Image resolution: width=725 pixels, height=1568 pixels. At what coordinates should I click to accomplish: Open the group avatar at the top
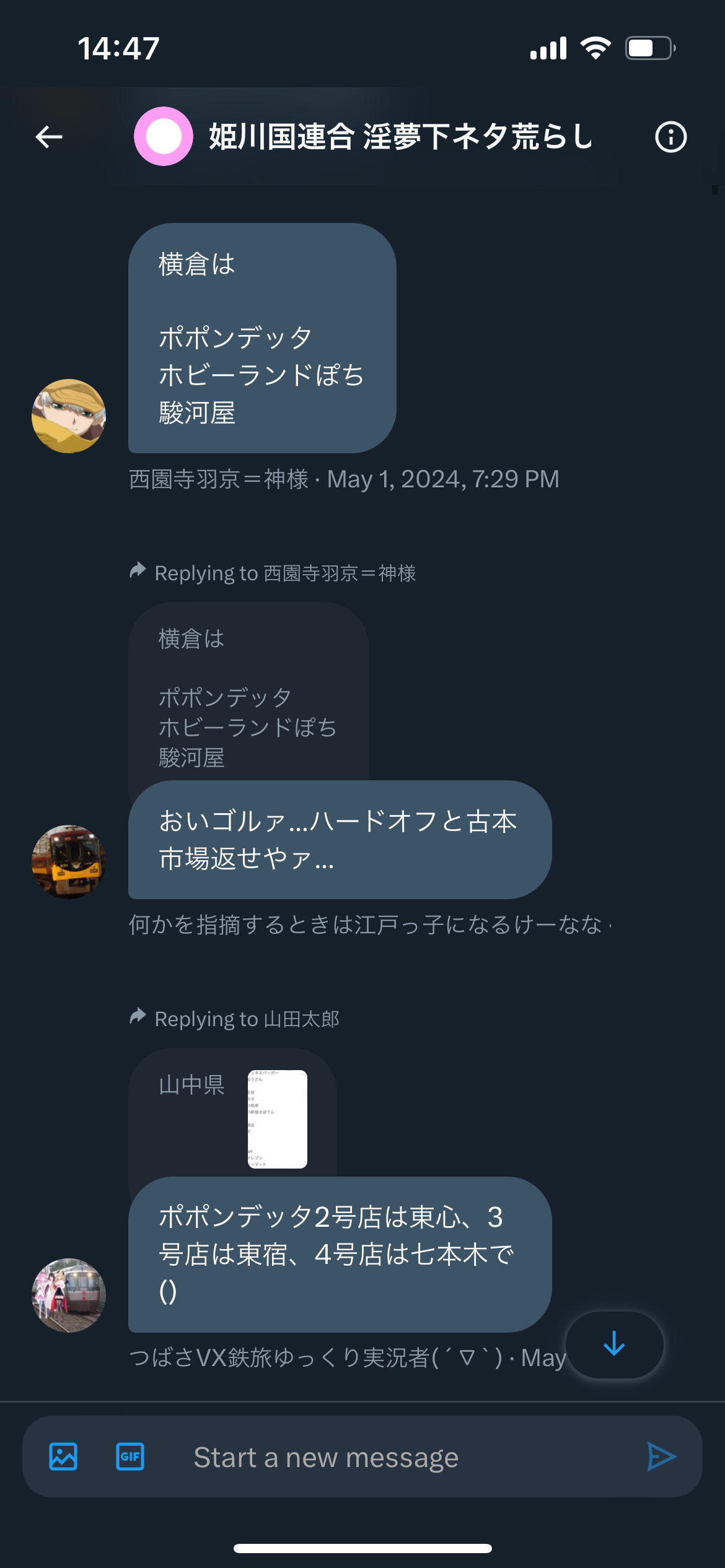pyautogui.click(x=164, y=136)
